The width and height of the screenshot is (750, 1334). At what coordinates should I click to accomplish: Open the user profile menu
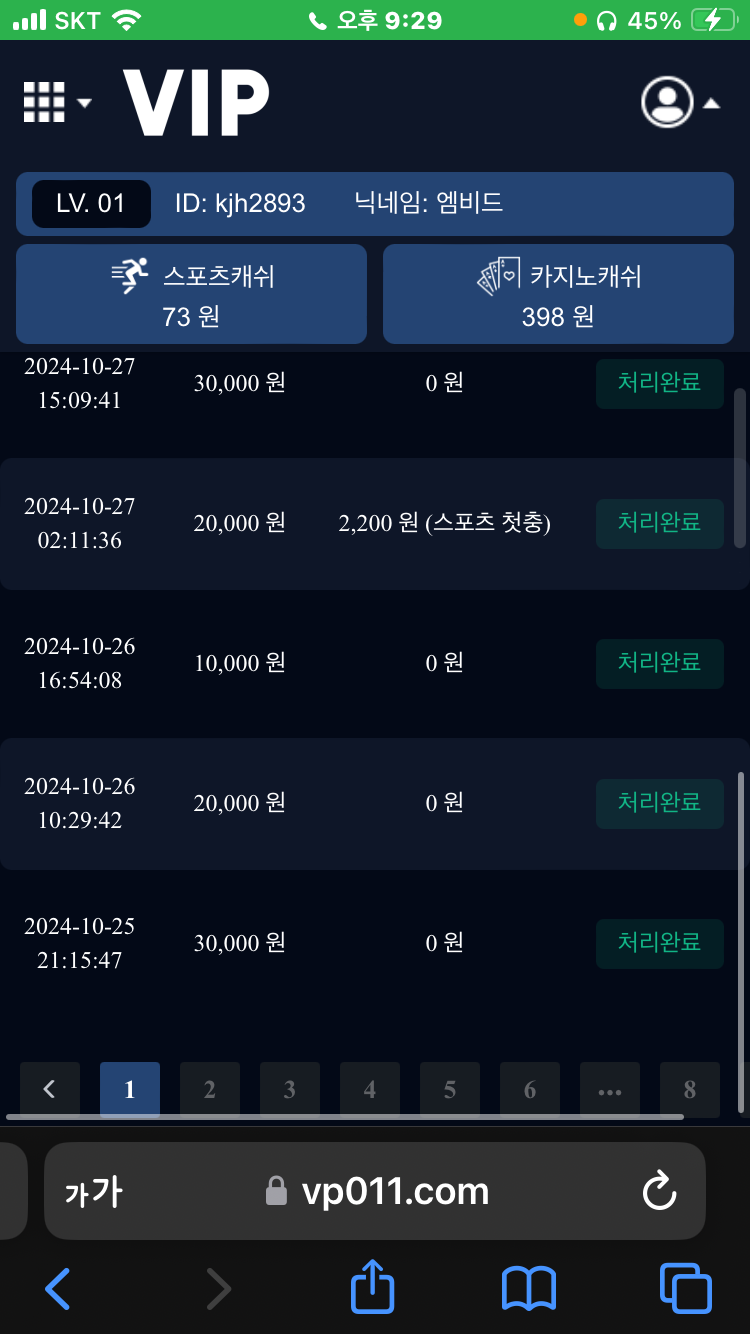tap(680, 102)
